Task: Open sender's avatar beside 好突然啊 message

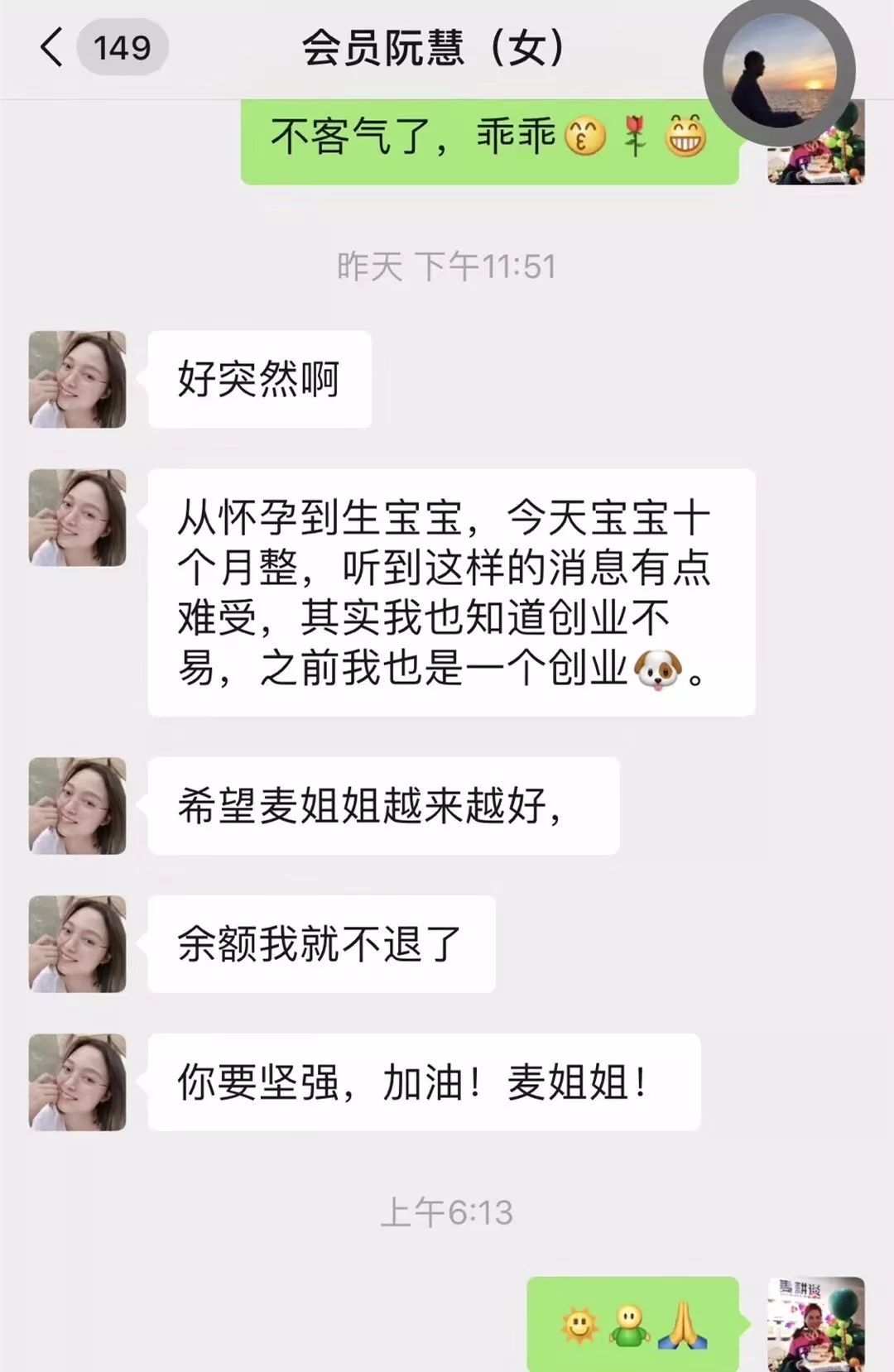Action: (78, 380)
